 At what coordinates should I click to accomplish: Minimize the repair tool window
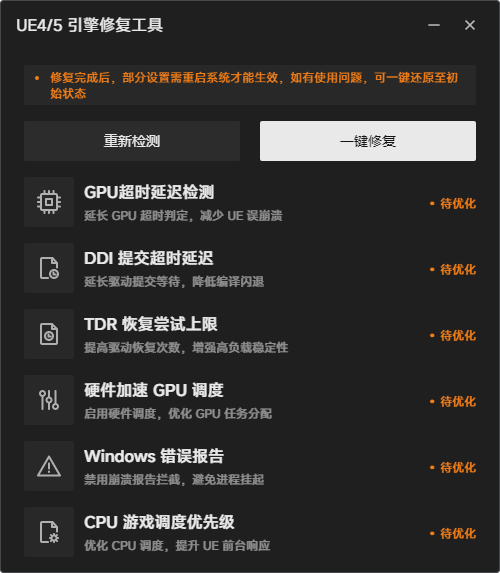(434, 25)
